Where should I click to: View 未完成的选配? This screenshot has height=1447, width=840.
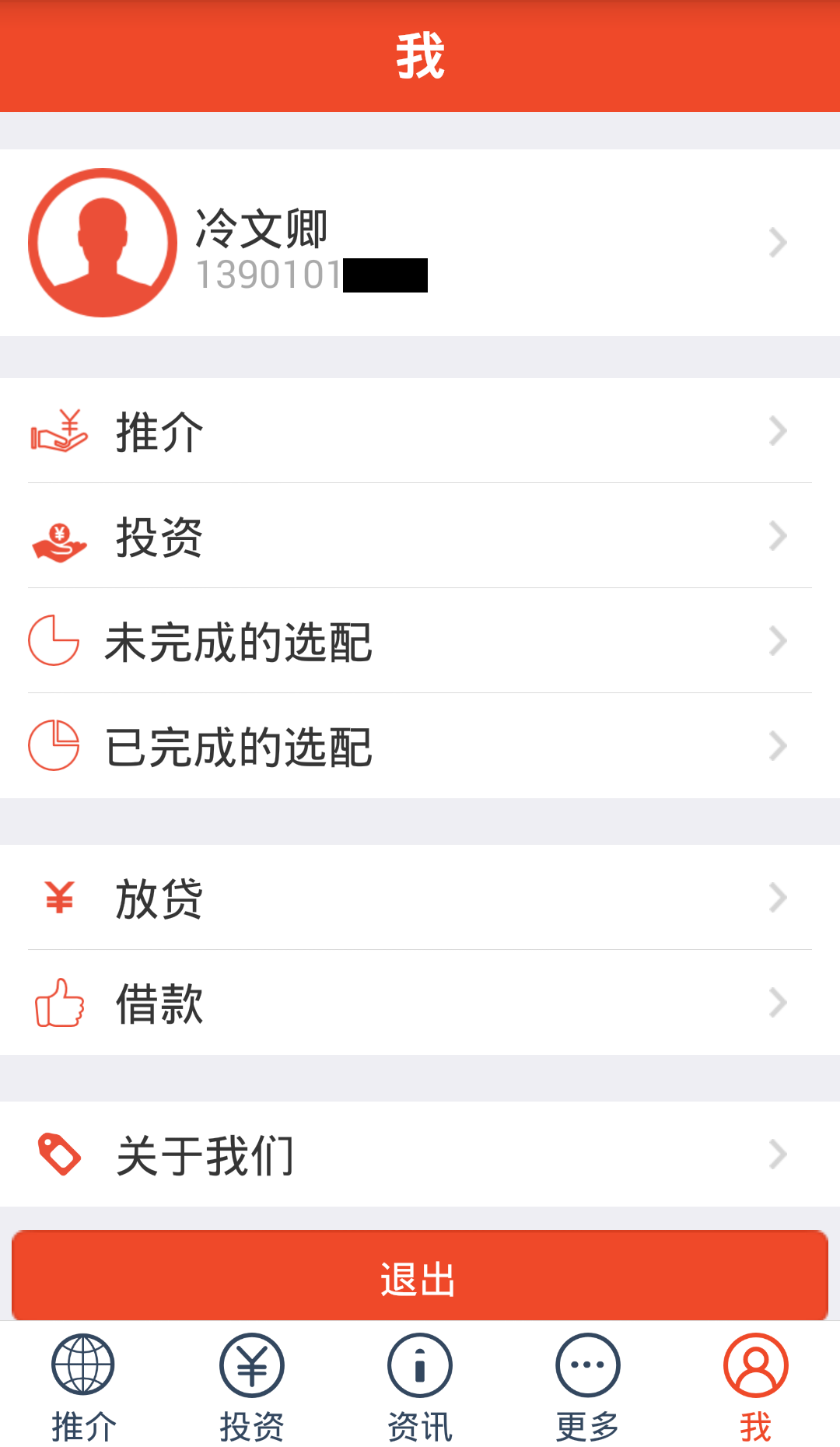[420, 641]
